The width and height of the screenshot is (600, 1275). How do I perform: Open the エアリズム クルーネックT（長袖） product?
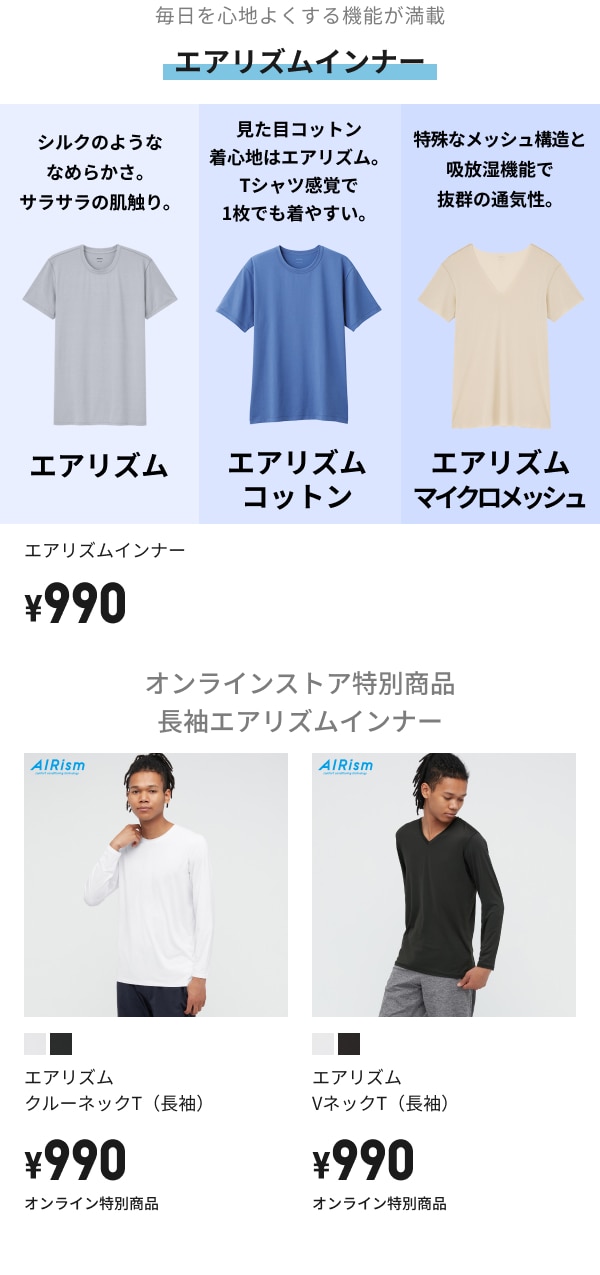click(156, 885)
